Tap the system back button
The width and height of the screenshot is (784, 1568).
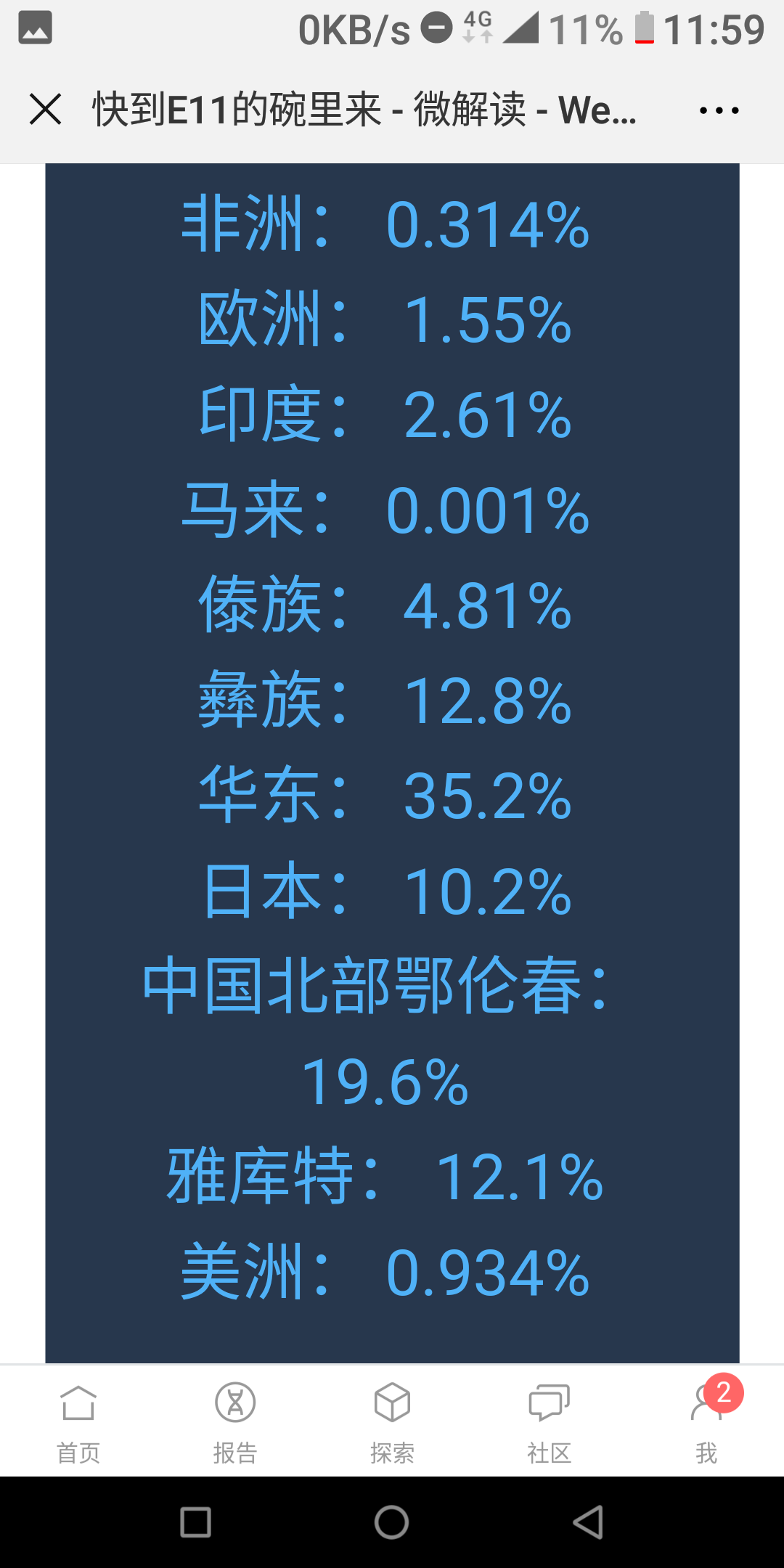[x=588, y=1522]
